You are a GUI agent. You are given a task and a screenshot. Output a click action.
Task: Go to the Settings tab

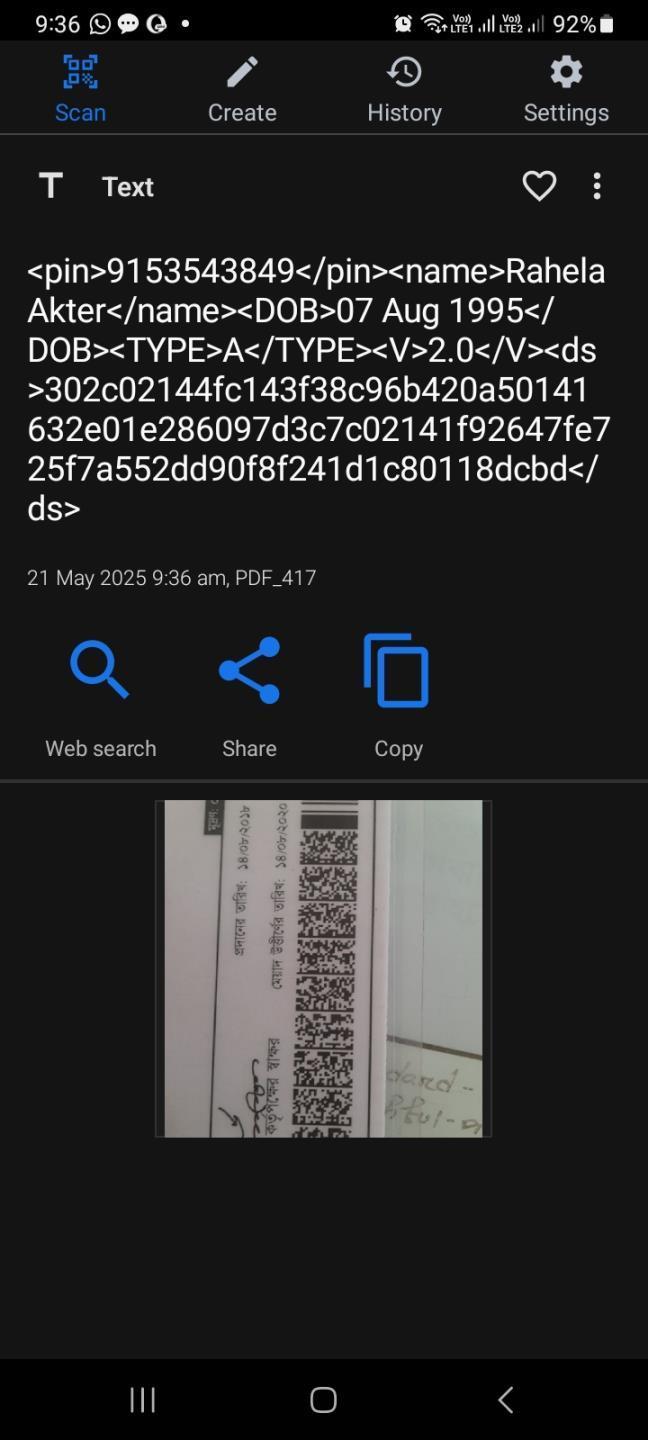click(566, 89)
